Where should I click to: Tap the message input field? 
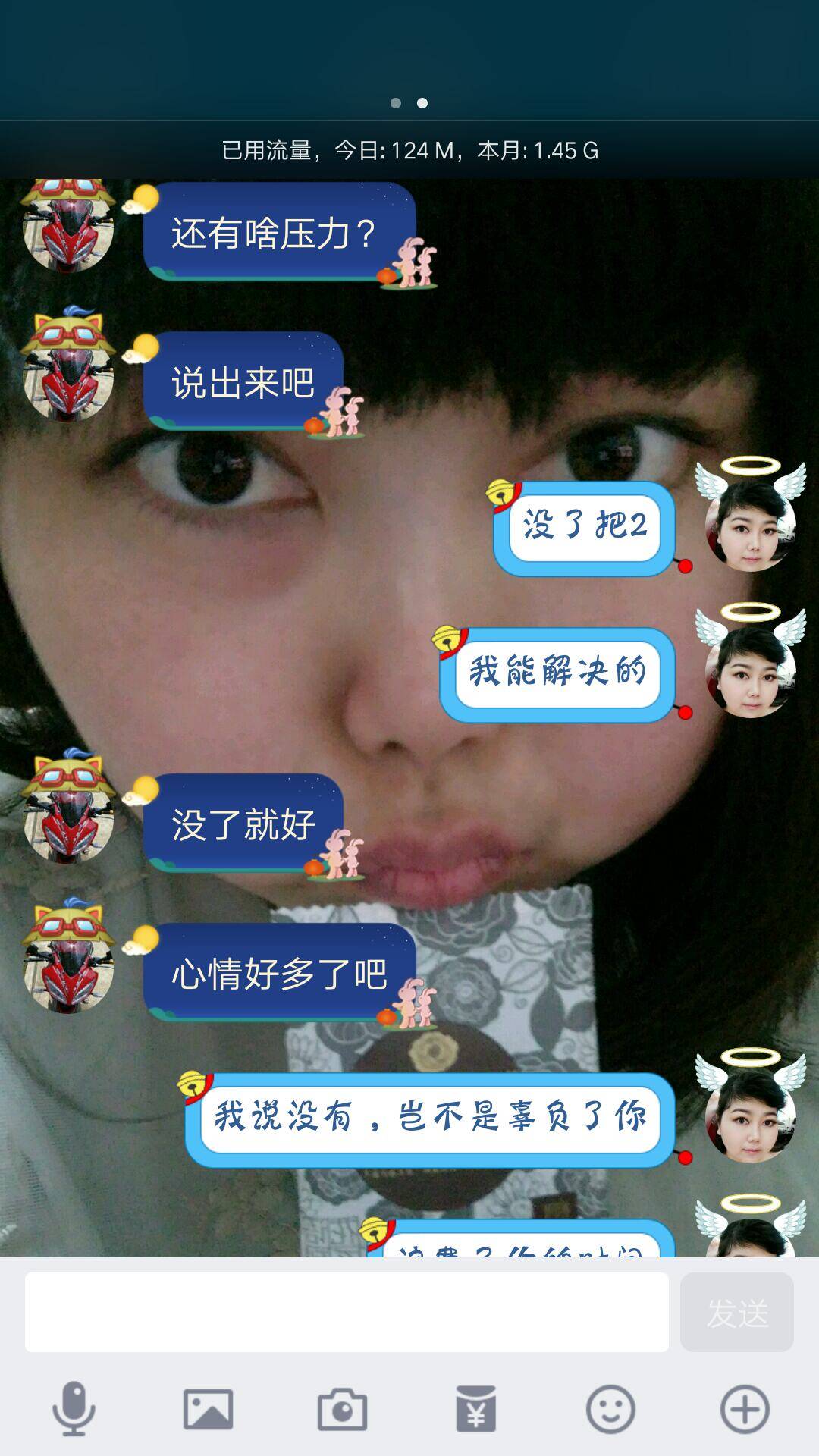[347, 1313]
